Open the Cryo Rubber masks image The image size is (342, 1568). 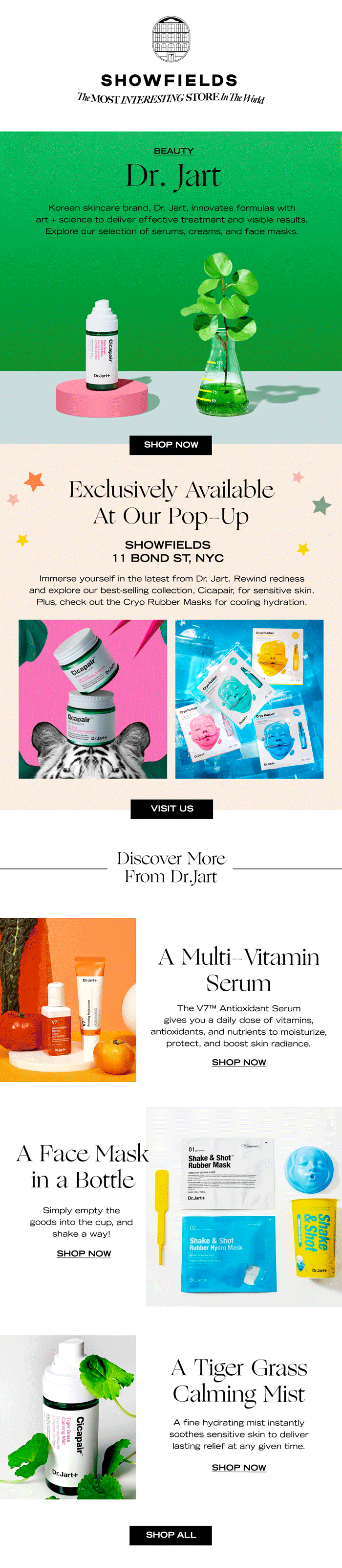point(249,699)
